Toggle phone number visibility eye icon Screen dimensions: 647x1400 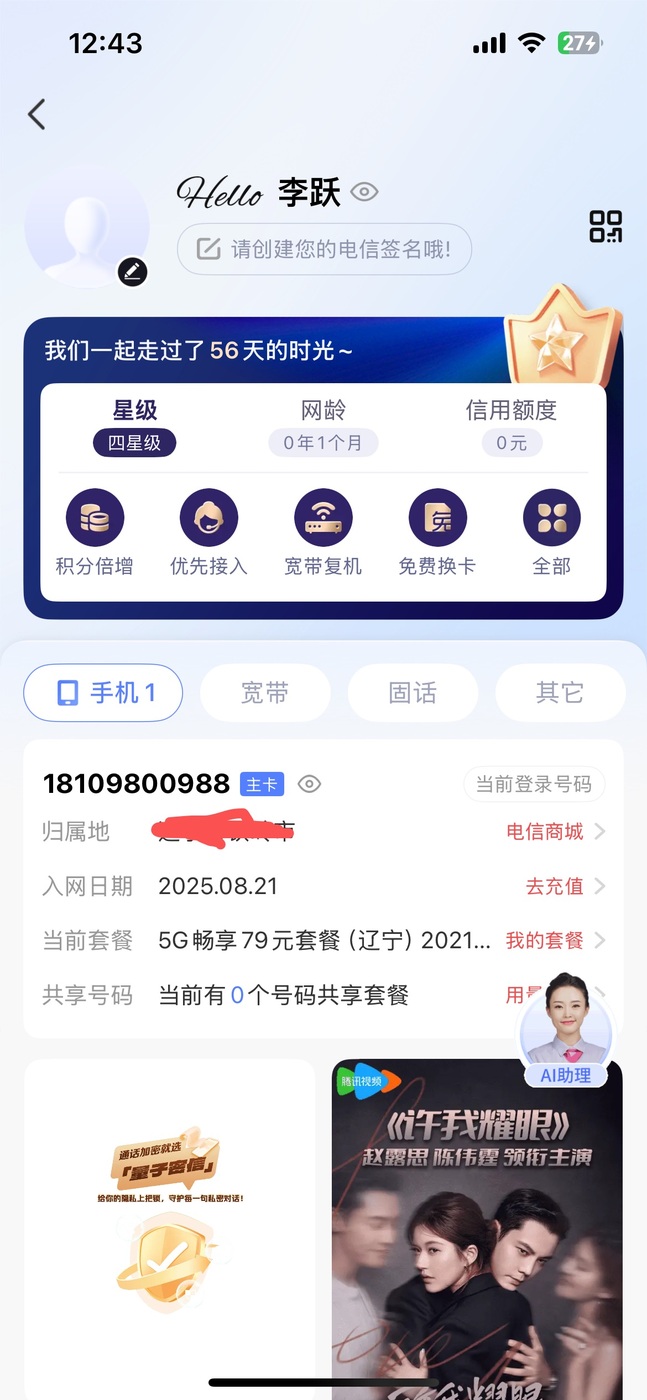point(310,785)
